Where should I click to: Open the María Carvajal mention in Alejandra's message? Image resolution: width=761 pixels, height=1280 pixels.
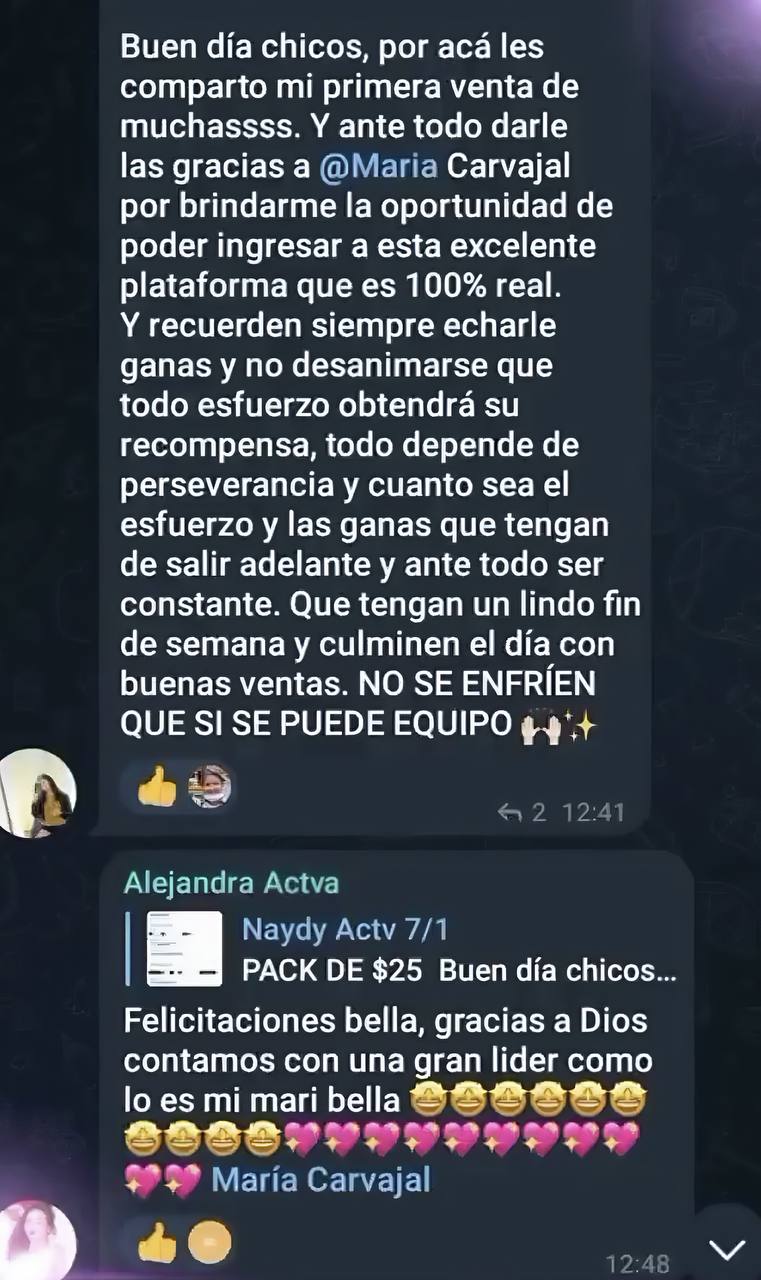(x=321, y=1179)
